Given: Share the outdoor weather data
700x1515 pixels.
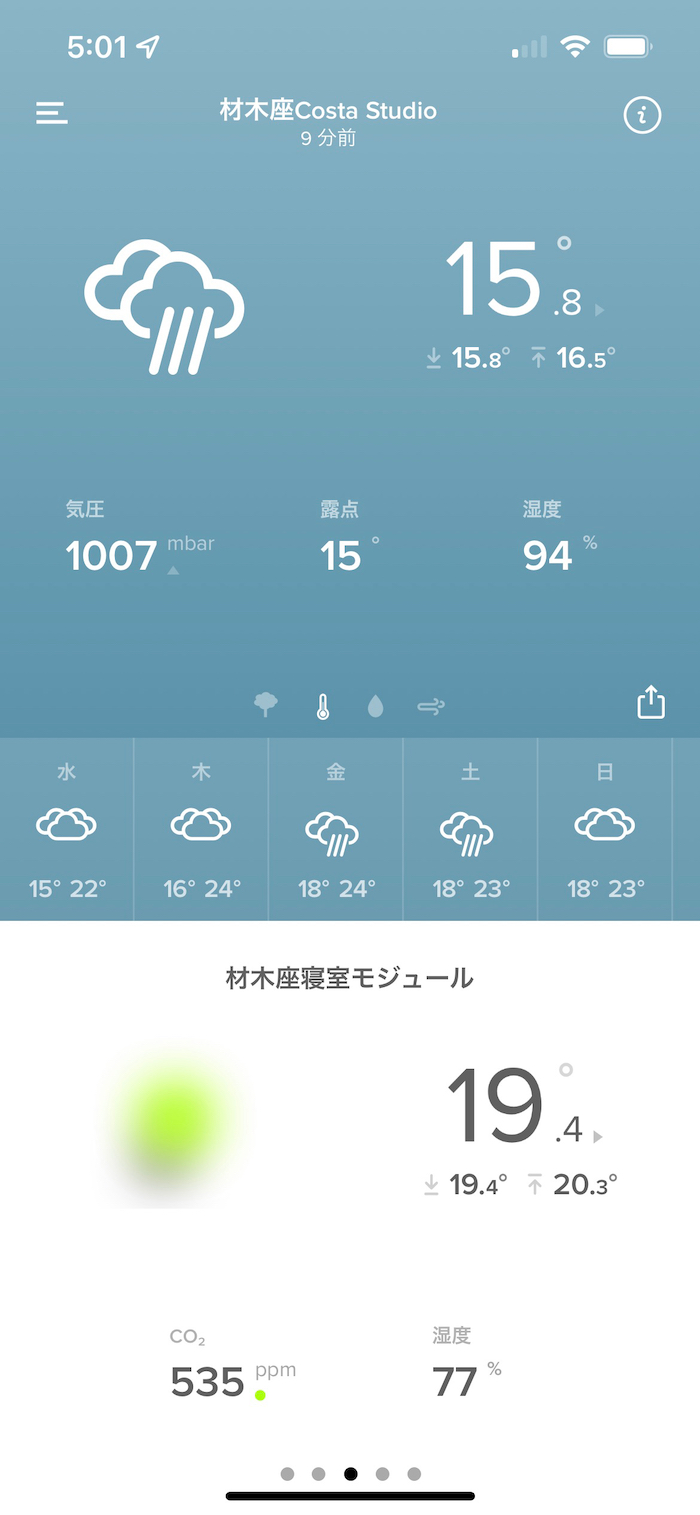Looking at the screenshot, I should click(651, 702).
